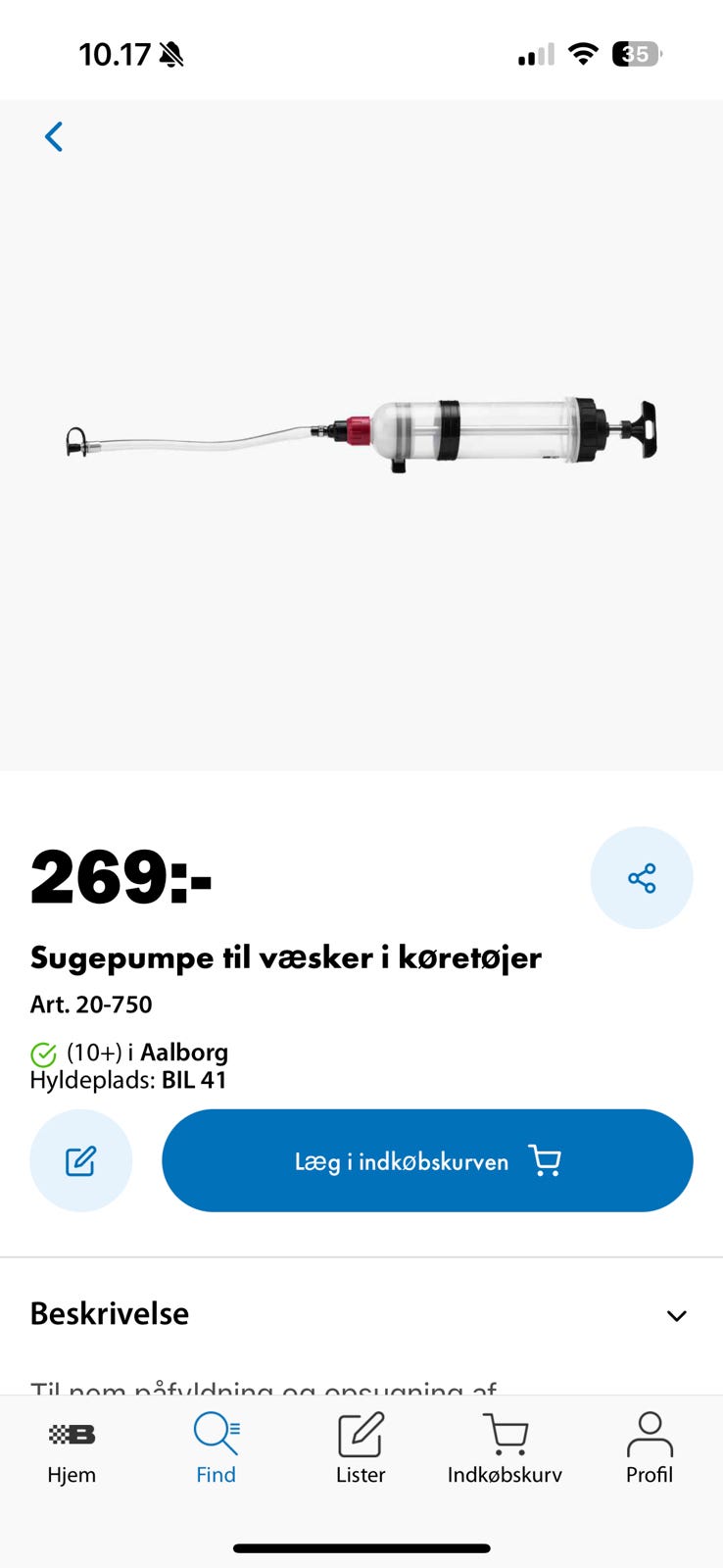The image size is (723, 1568).
Task: Expand the Beskrivelse section
Action: click(676, 1315)
